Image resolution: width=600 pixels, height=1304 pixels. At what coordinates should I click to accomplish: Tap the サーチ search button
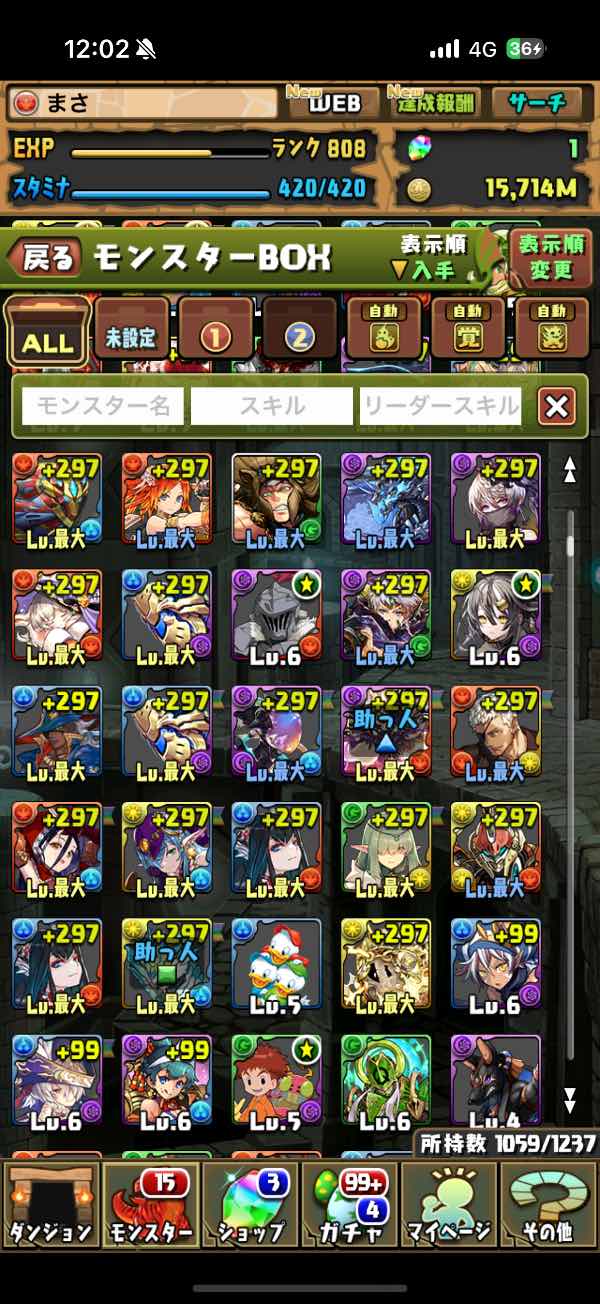[x=536, y=102]
